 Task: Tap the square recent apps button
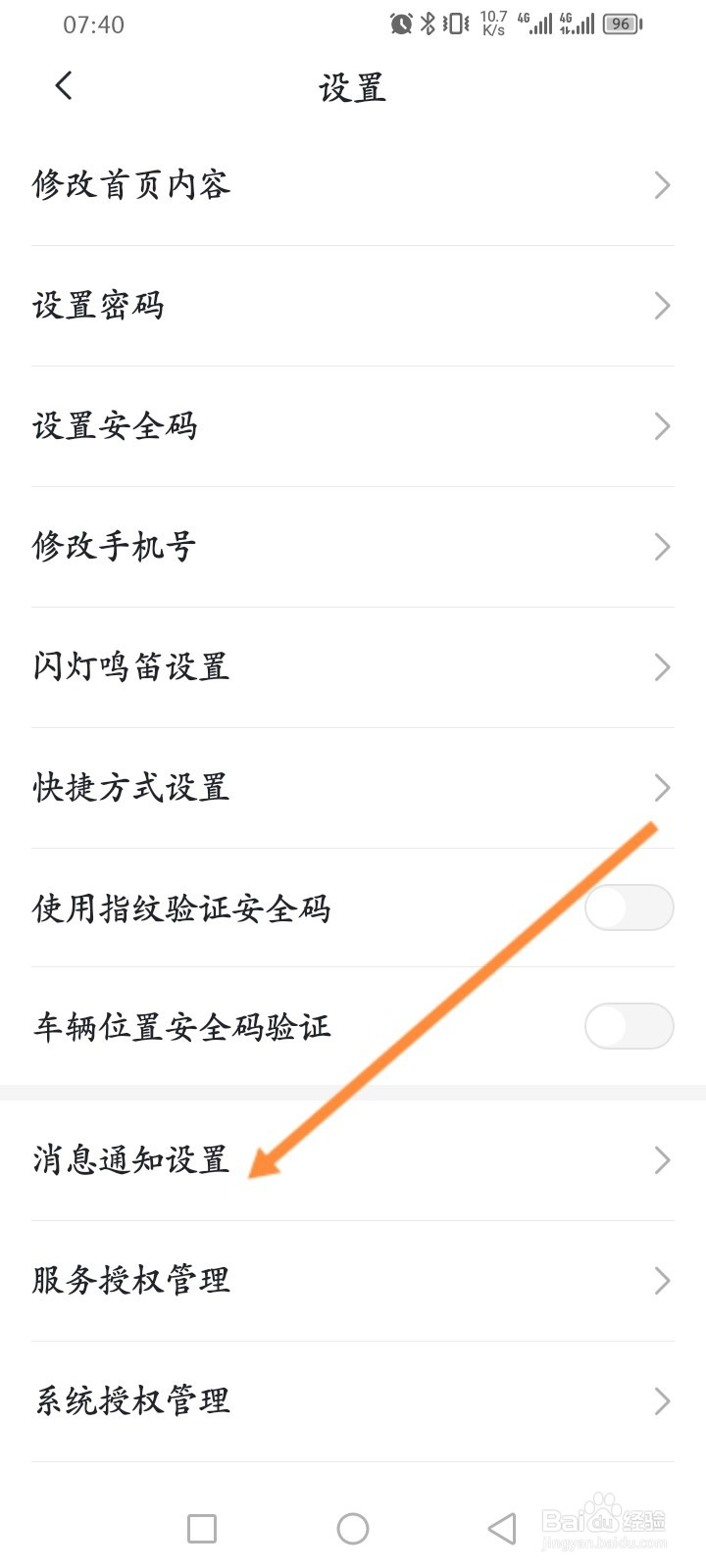201,1528
